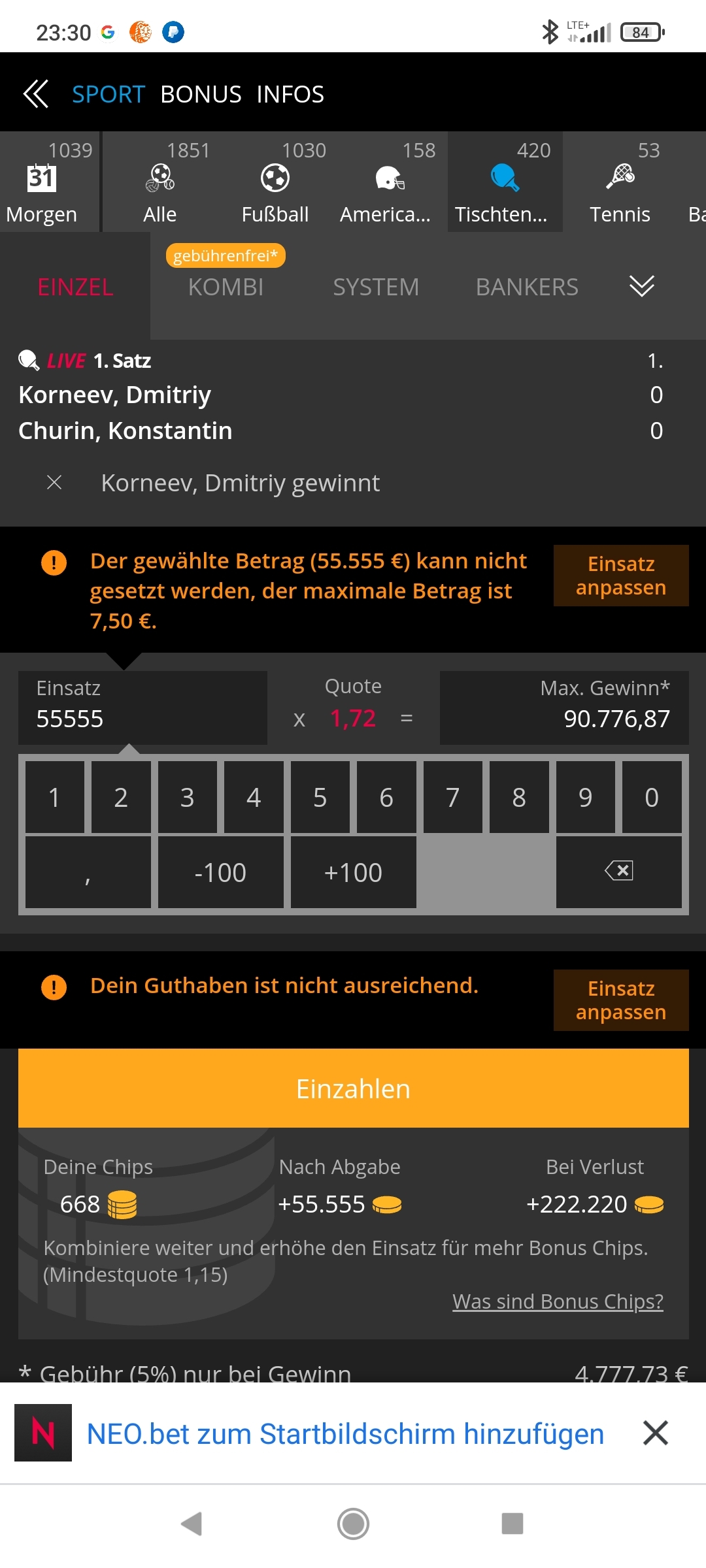Adjust stake for the maximum amount warning

click(x=621, y=576)
